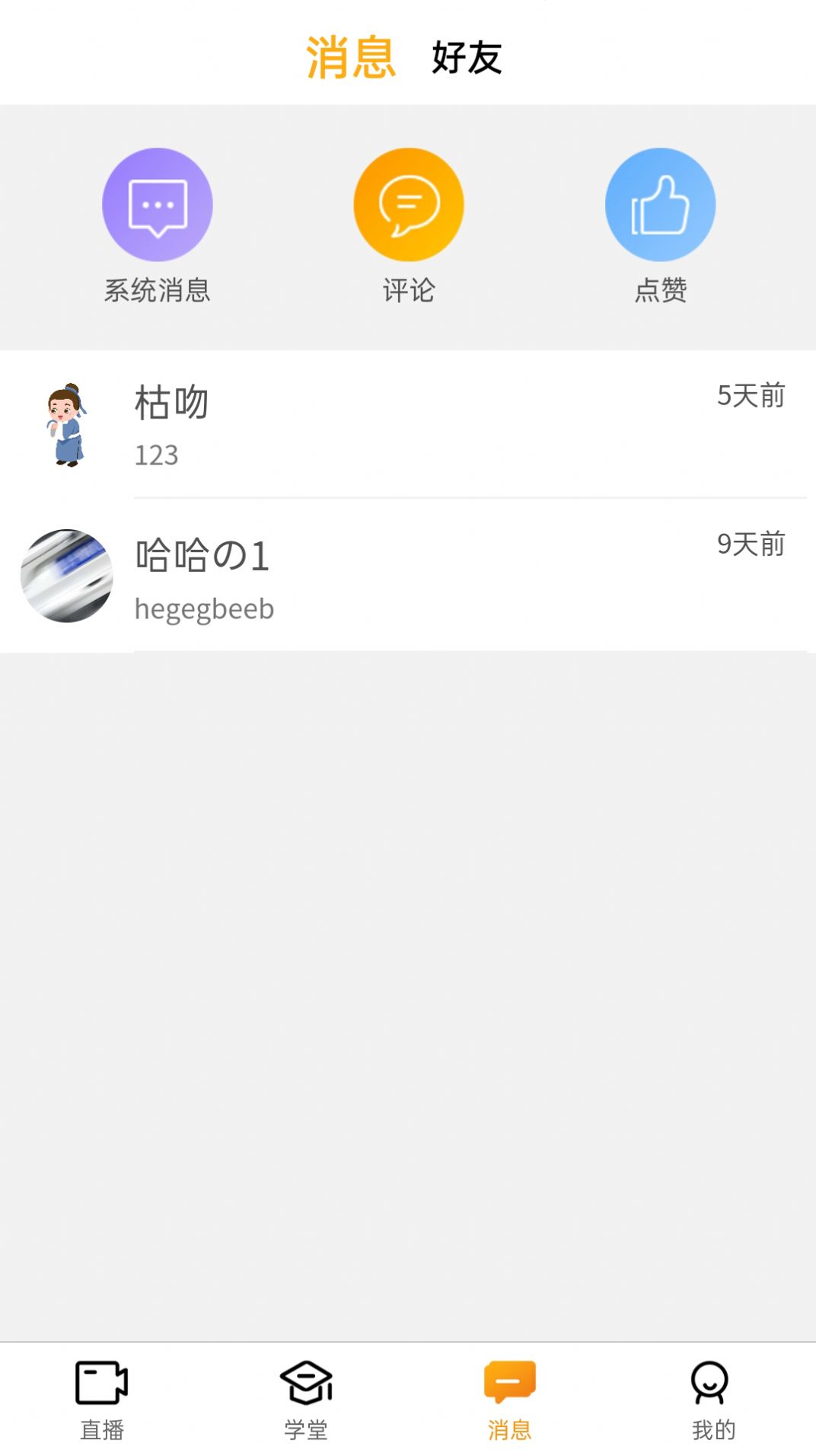Click the 枯吻 cartoon avatar
The image size is (816, 1456).
(x=67, y=423)
